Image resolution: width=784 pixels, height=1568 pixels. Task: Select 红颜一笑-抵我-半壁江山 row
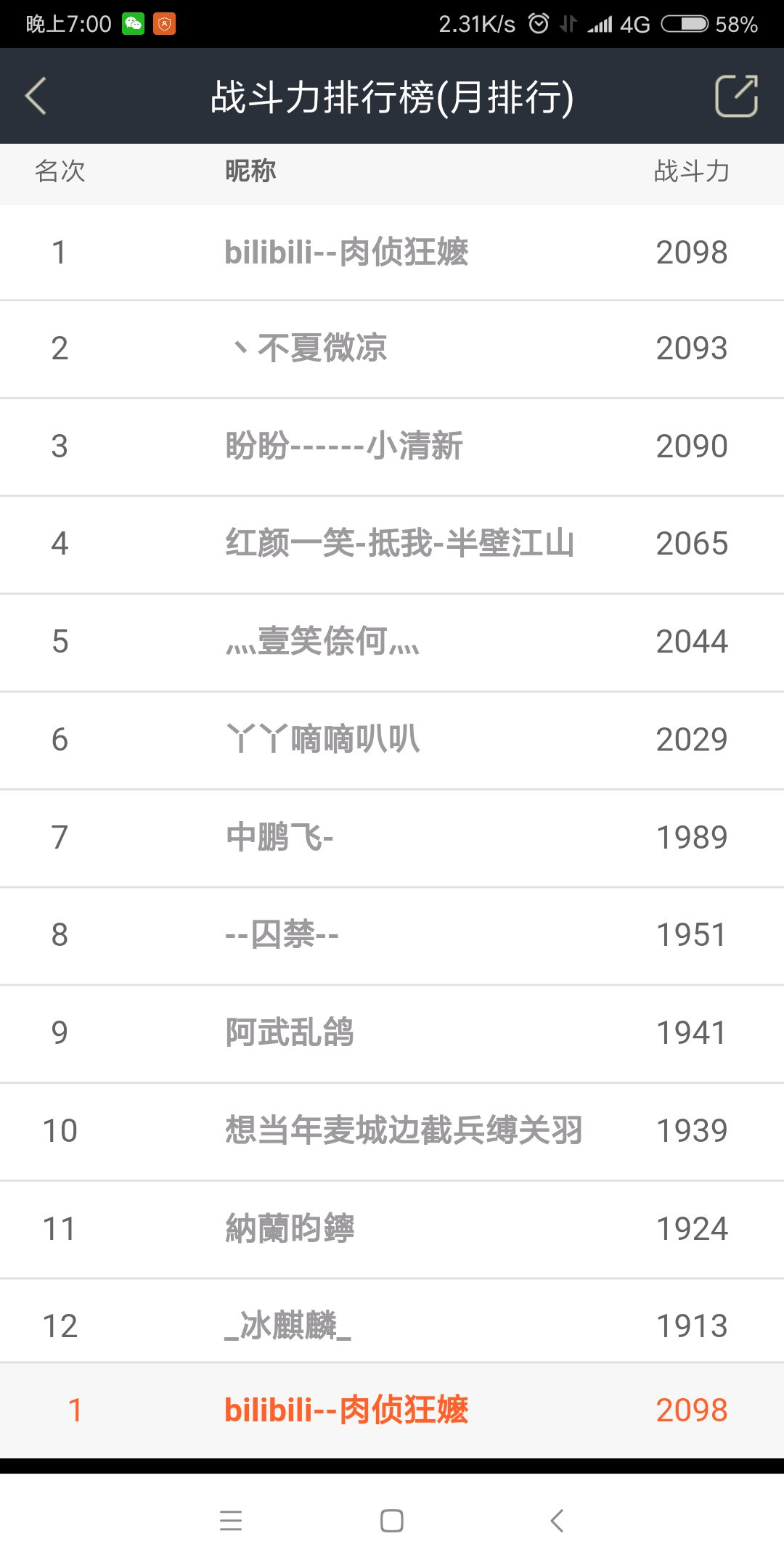coord(392,545)
